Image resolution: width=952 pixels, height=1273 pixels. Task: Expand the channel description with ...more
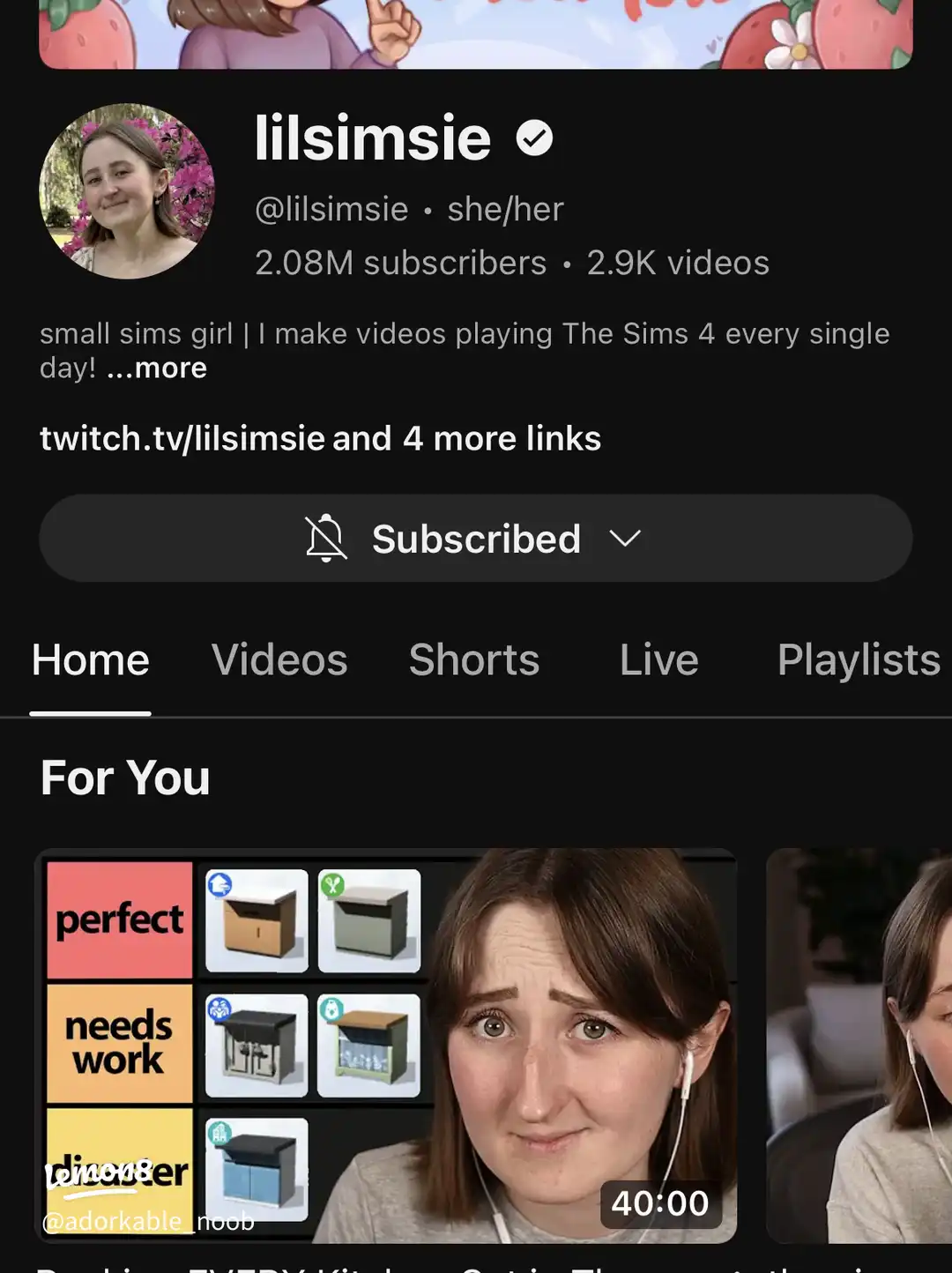point(156,368)
